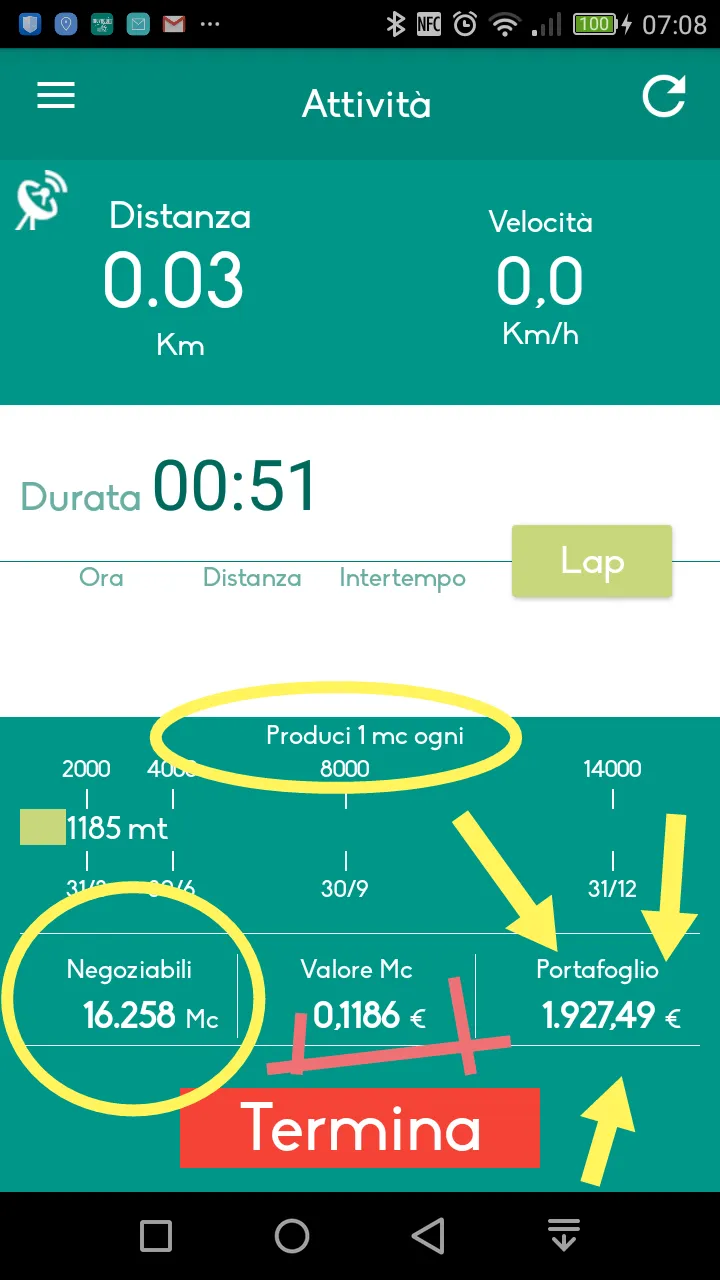Tap the refresh icon

[664, 97]
